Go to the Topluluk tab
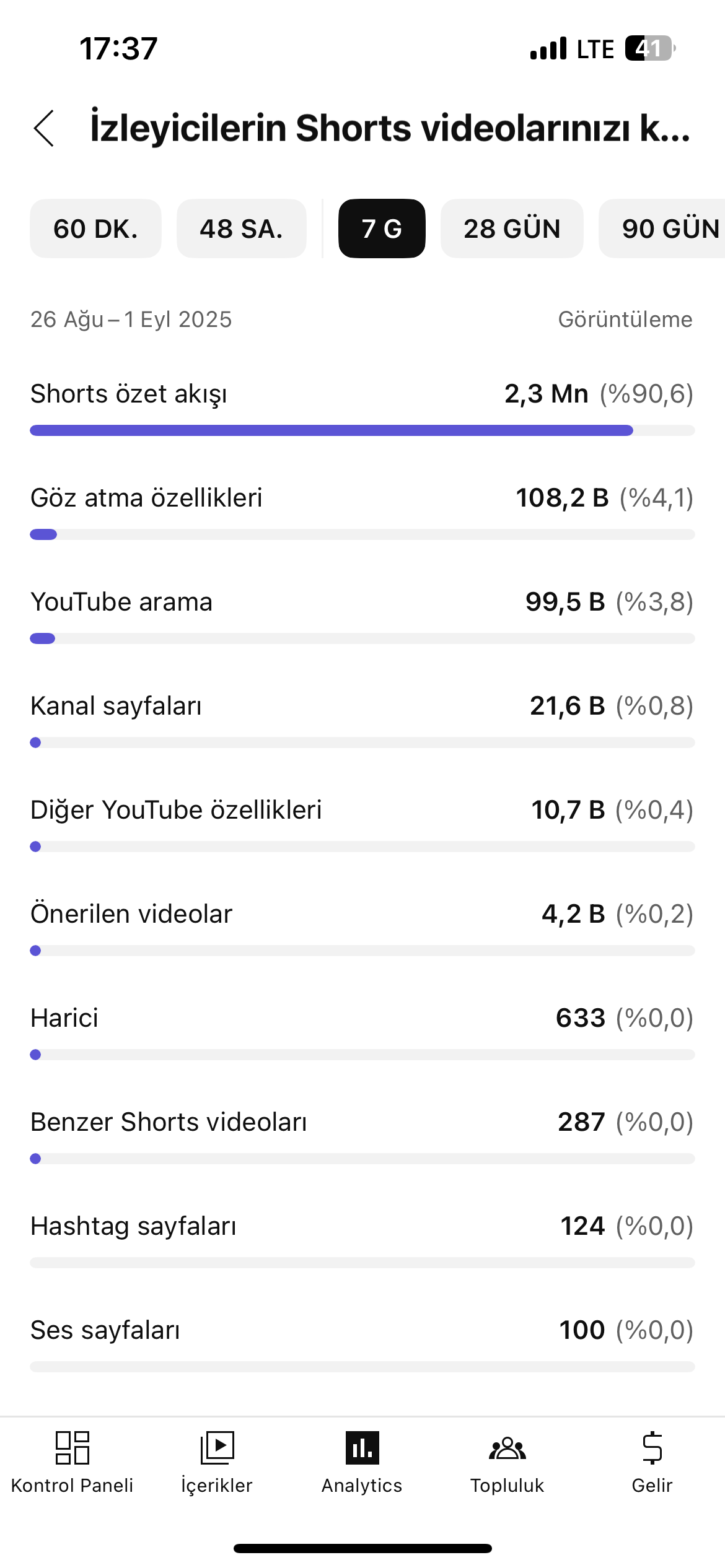 [x=507, y=1463]
